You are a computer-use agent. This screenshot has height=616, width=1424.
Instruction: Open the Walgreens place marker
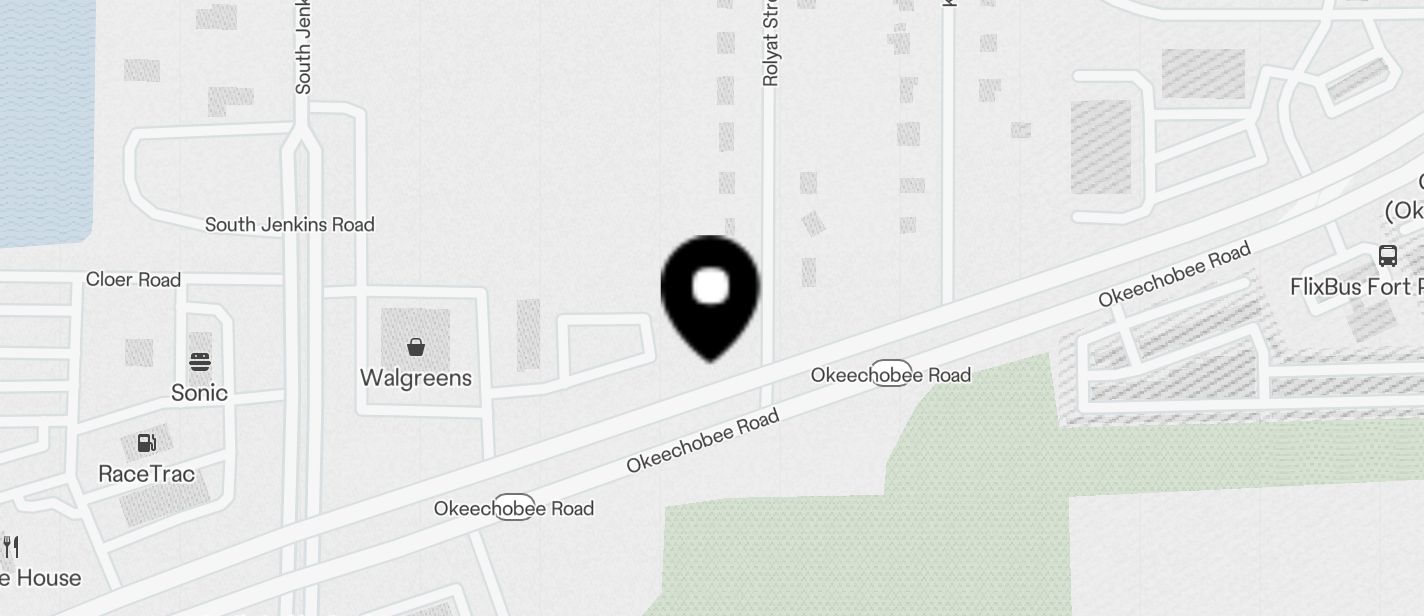coord(415,348)
